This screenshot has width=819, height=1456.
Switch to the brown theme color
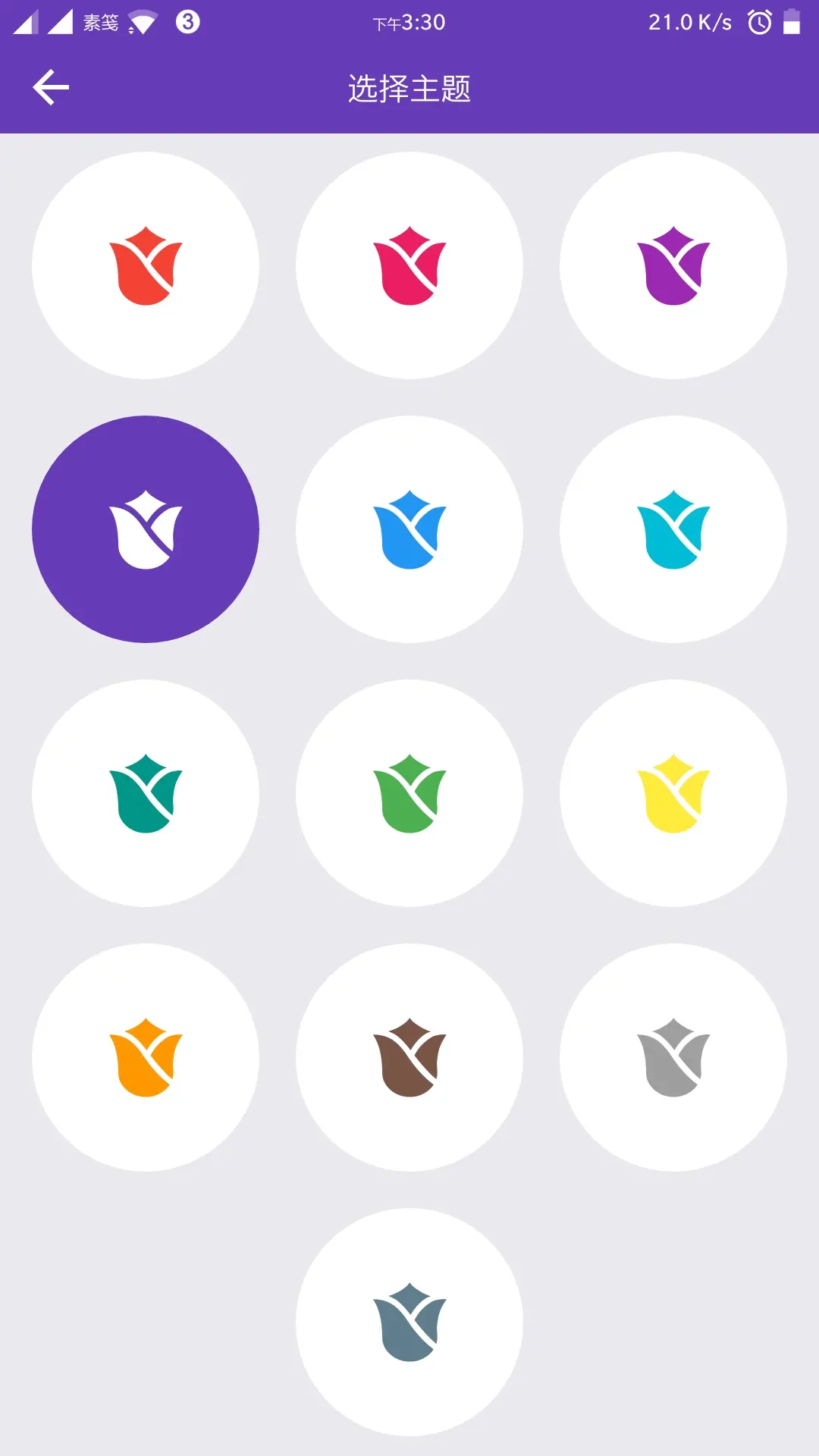tap(409, 1057)
